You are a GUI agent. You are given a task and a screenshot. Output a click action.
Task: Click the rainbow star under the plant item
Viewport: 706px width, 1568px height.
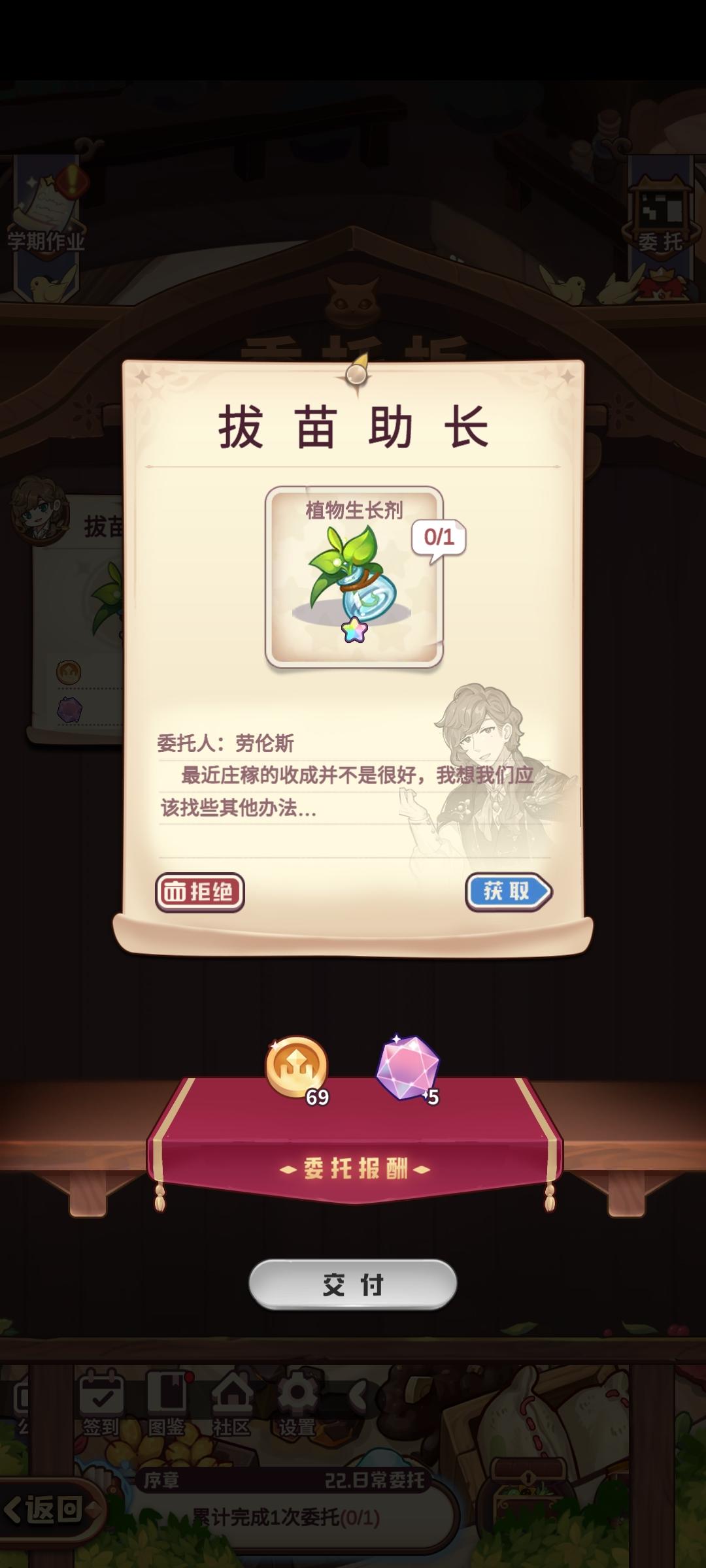click(x=353, y=629)
